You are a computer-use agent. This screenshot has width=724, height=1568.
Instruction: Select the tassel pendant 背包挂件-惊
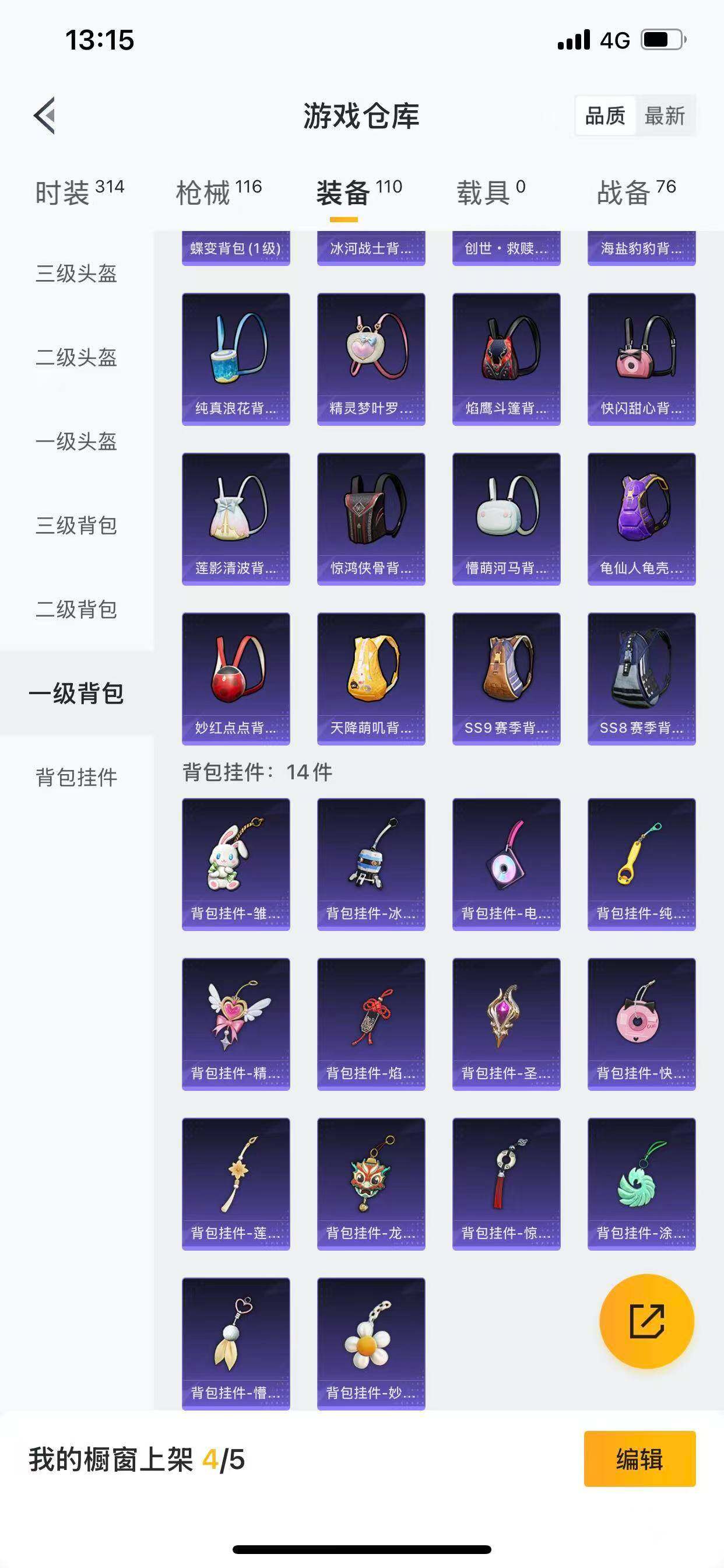(x=507, y=1184)
